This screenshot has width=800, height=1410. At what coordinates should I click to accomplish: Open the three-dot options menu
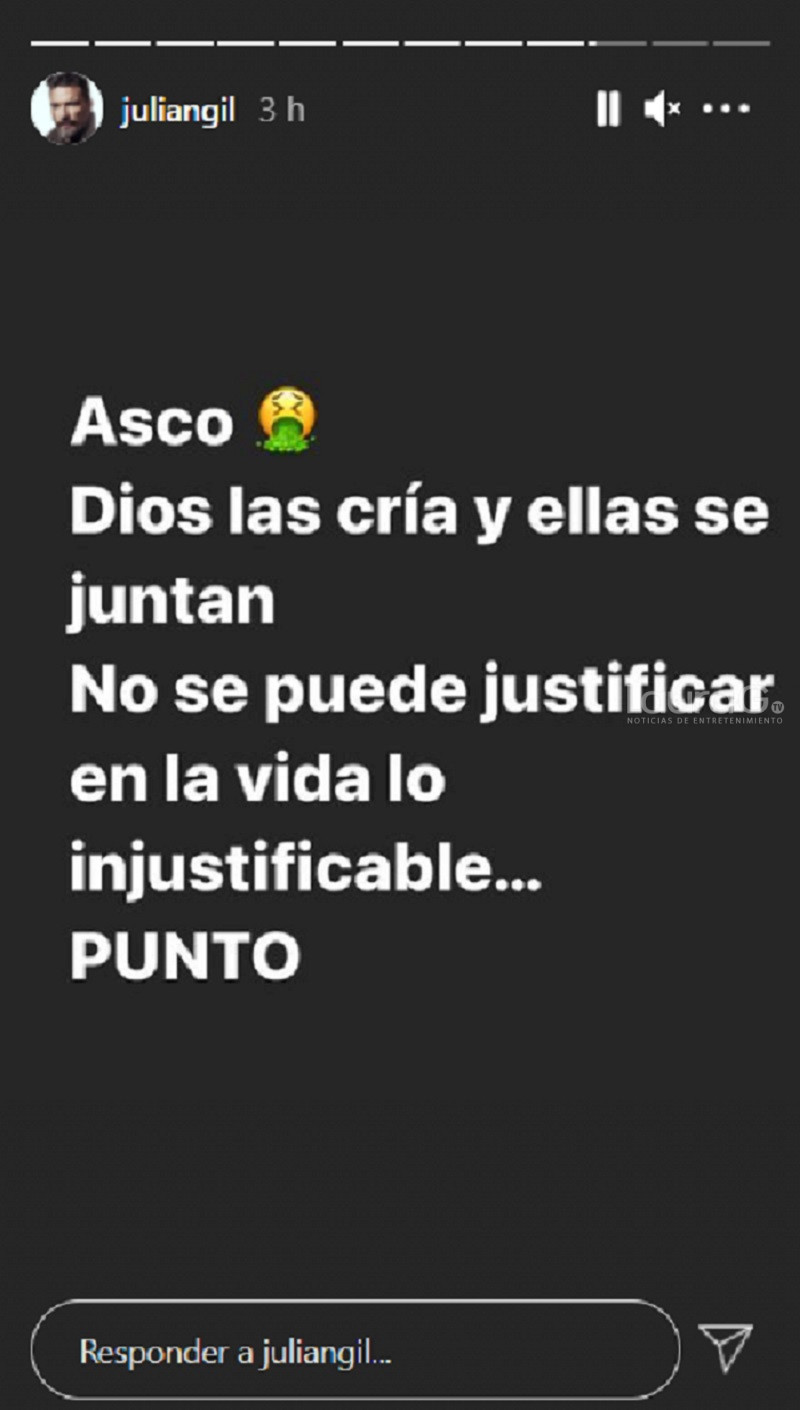(x=726, y=109)
